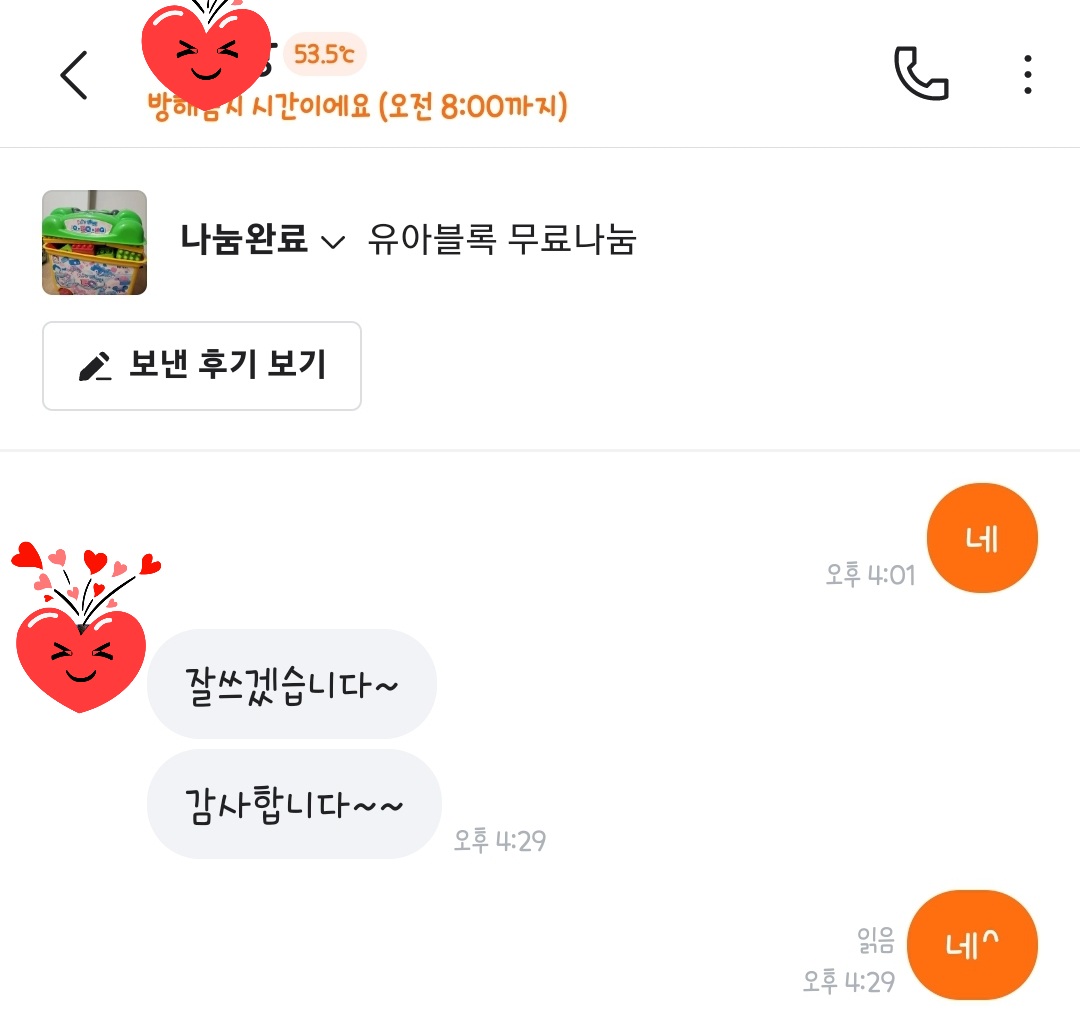This screenshot has height=1024, width=1080.
Task: View the sender's heart profile picture
Action: point(82,648)
